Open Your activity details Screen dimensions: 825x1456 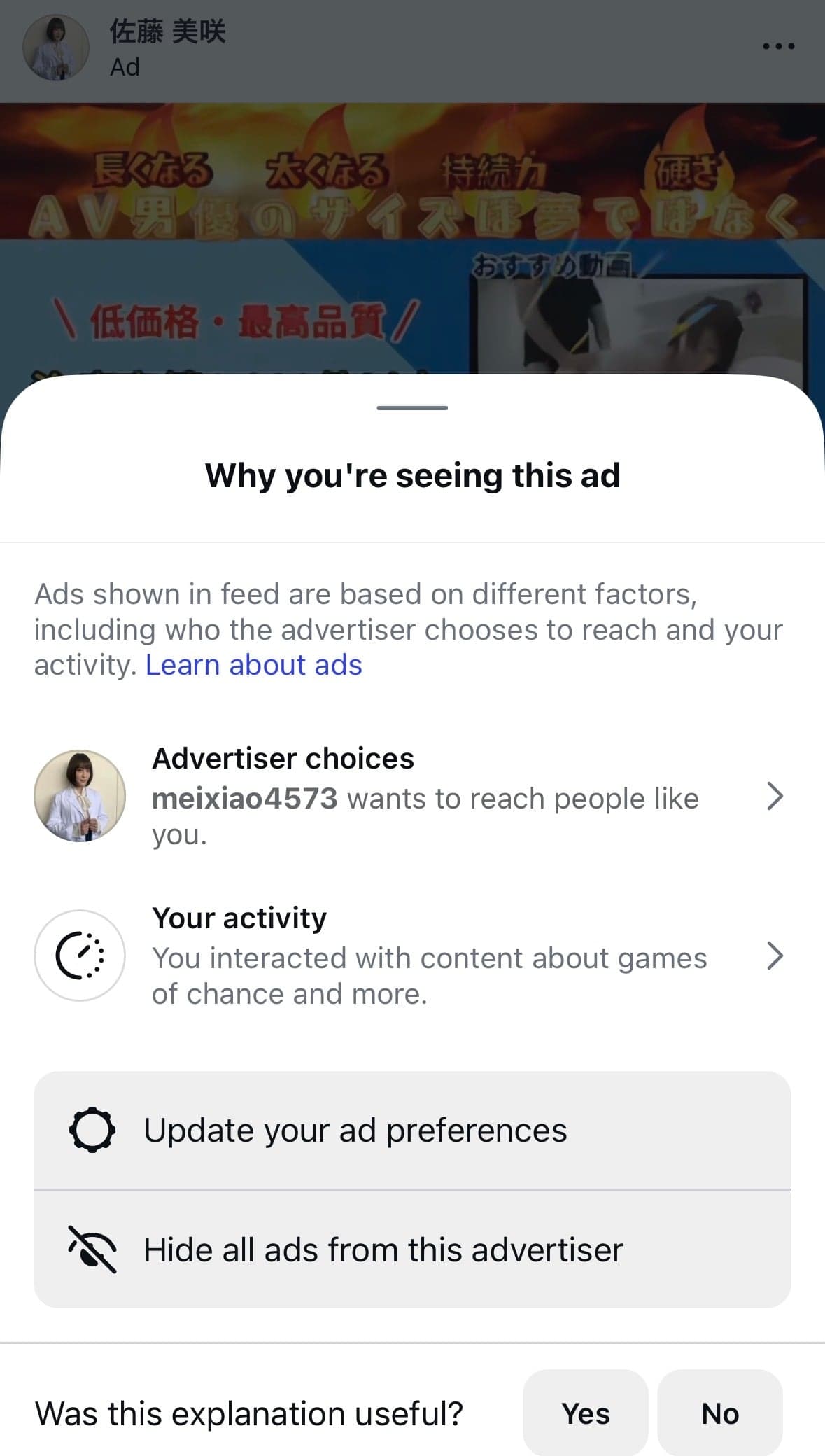412,955
